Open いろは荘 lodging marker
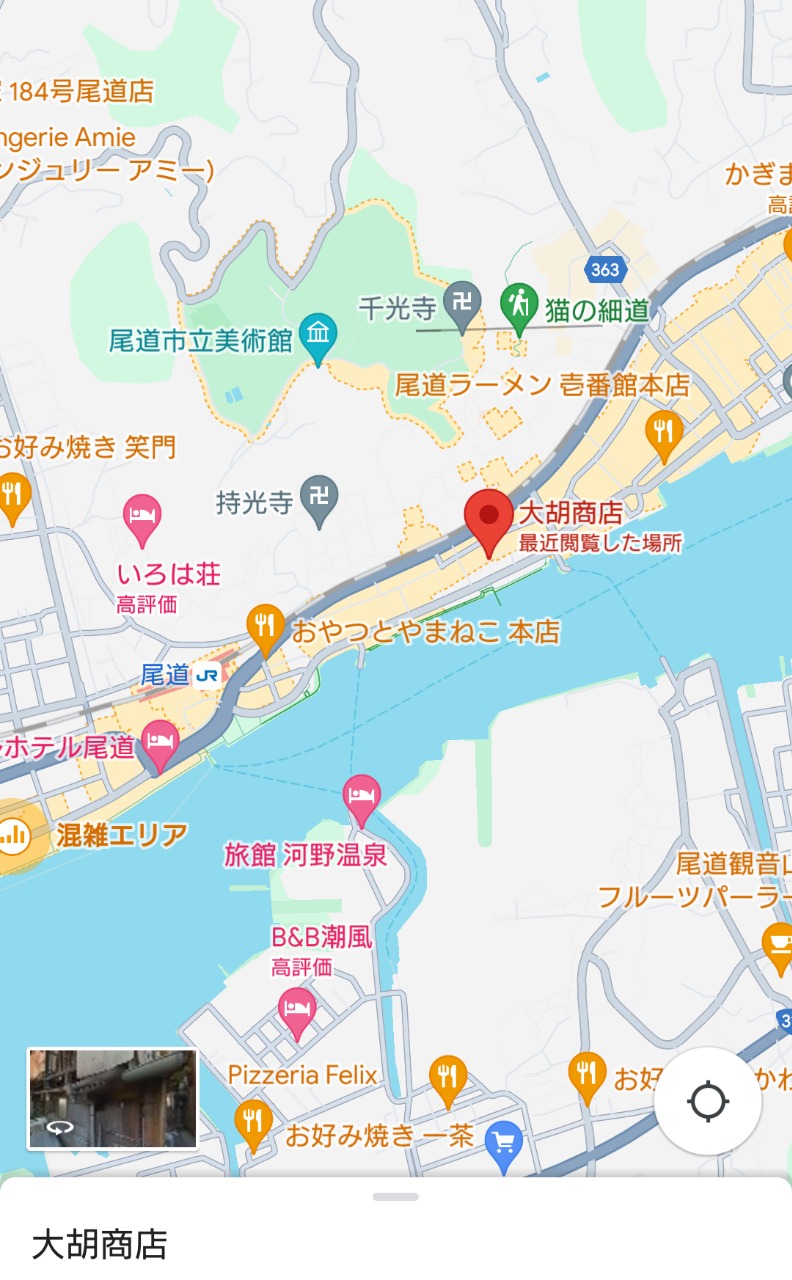 (142, 520)
